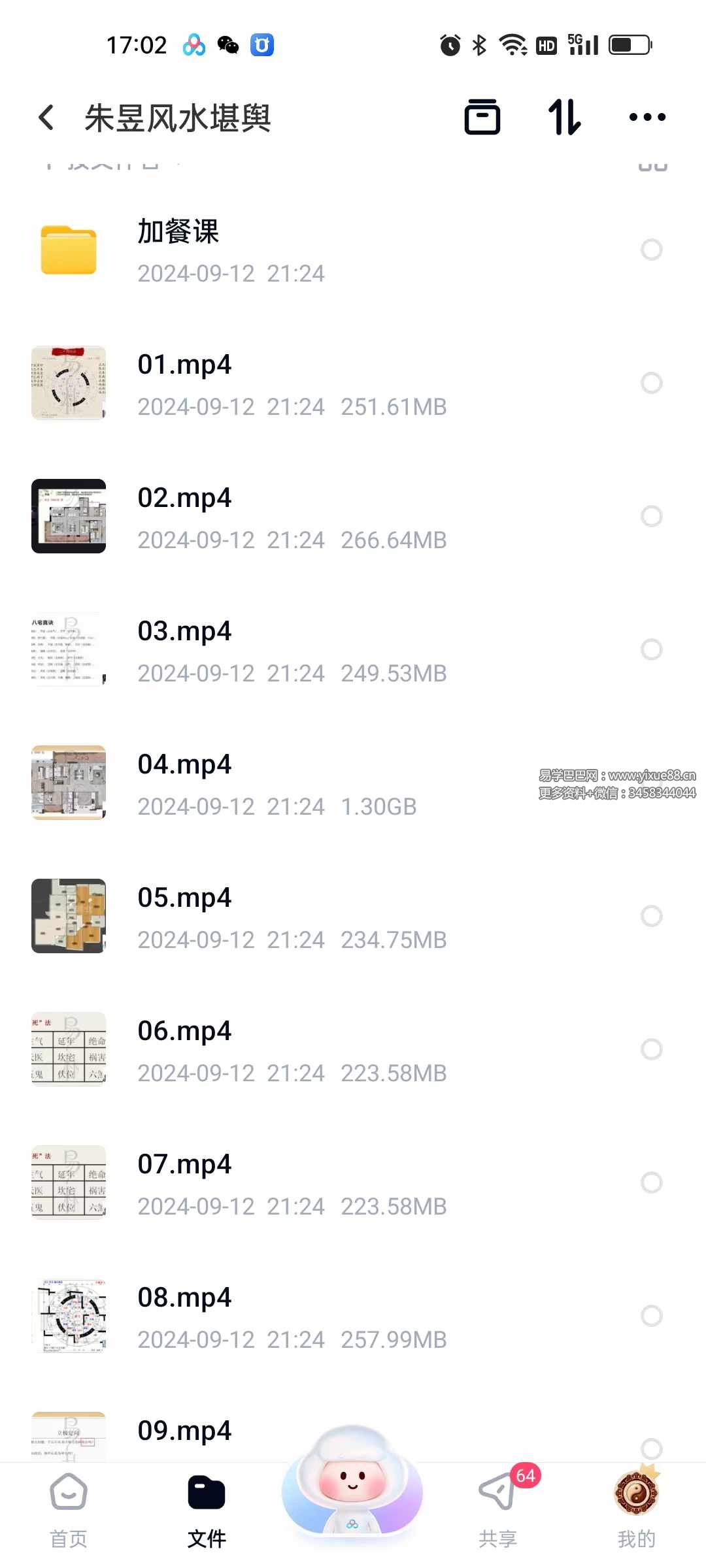
Task: Tap the sort arrows icon in the top bar
Action: pyautogui.click(x=564, y=118)
